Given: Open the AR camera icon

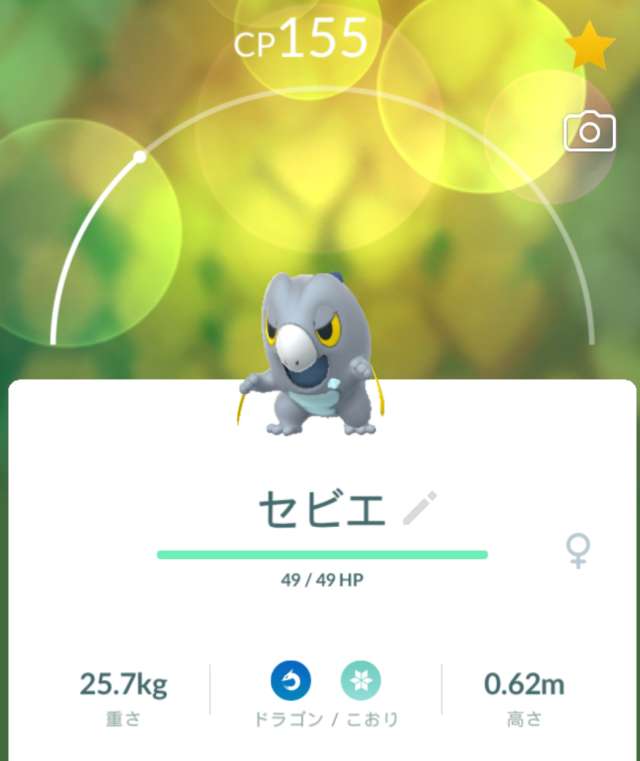Looking at the screenshot, I should 590,132.
